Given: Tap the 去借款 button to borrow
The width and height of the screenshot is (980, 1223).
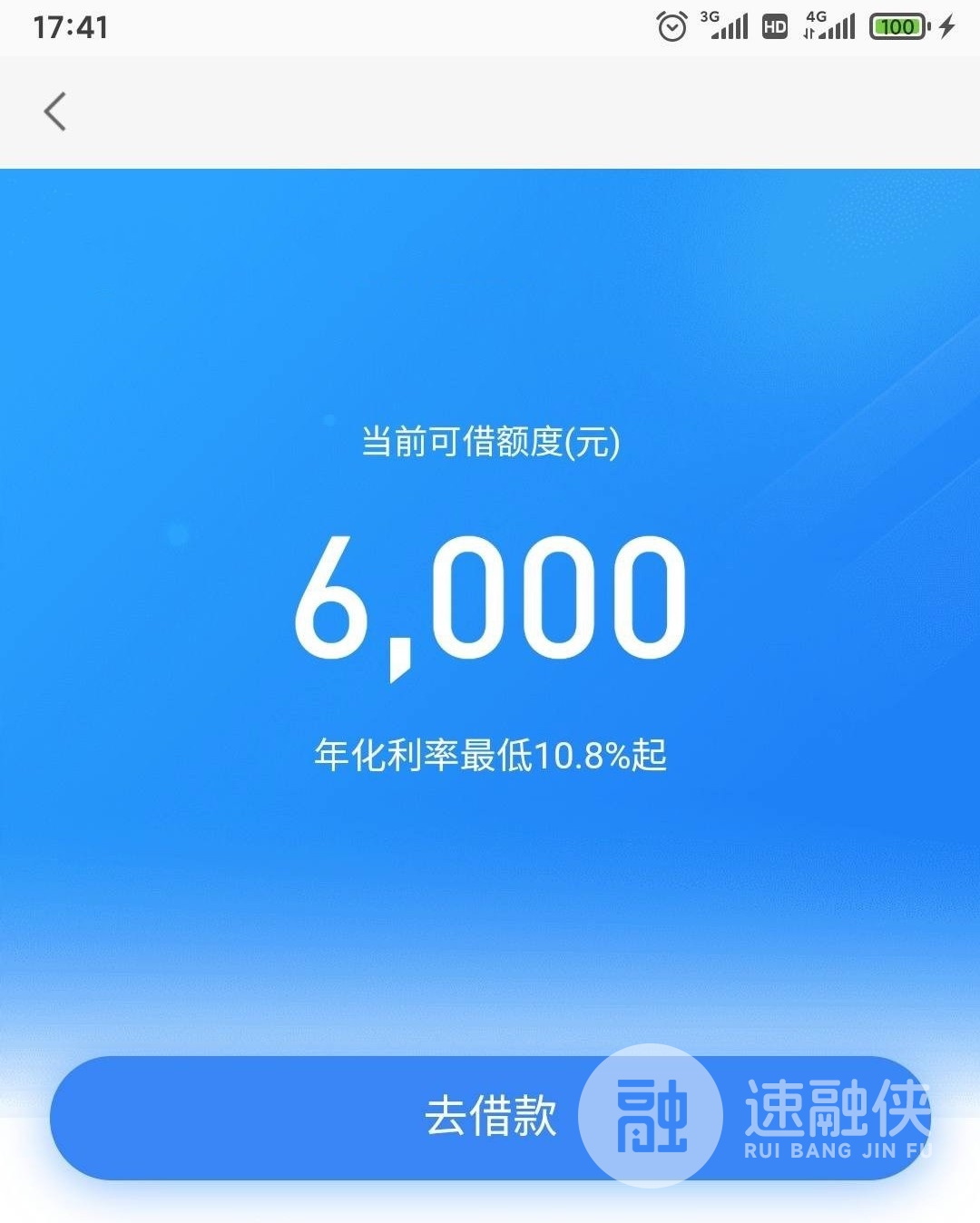Looking at the screenshot, I should pos(489,1117).
